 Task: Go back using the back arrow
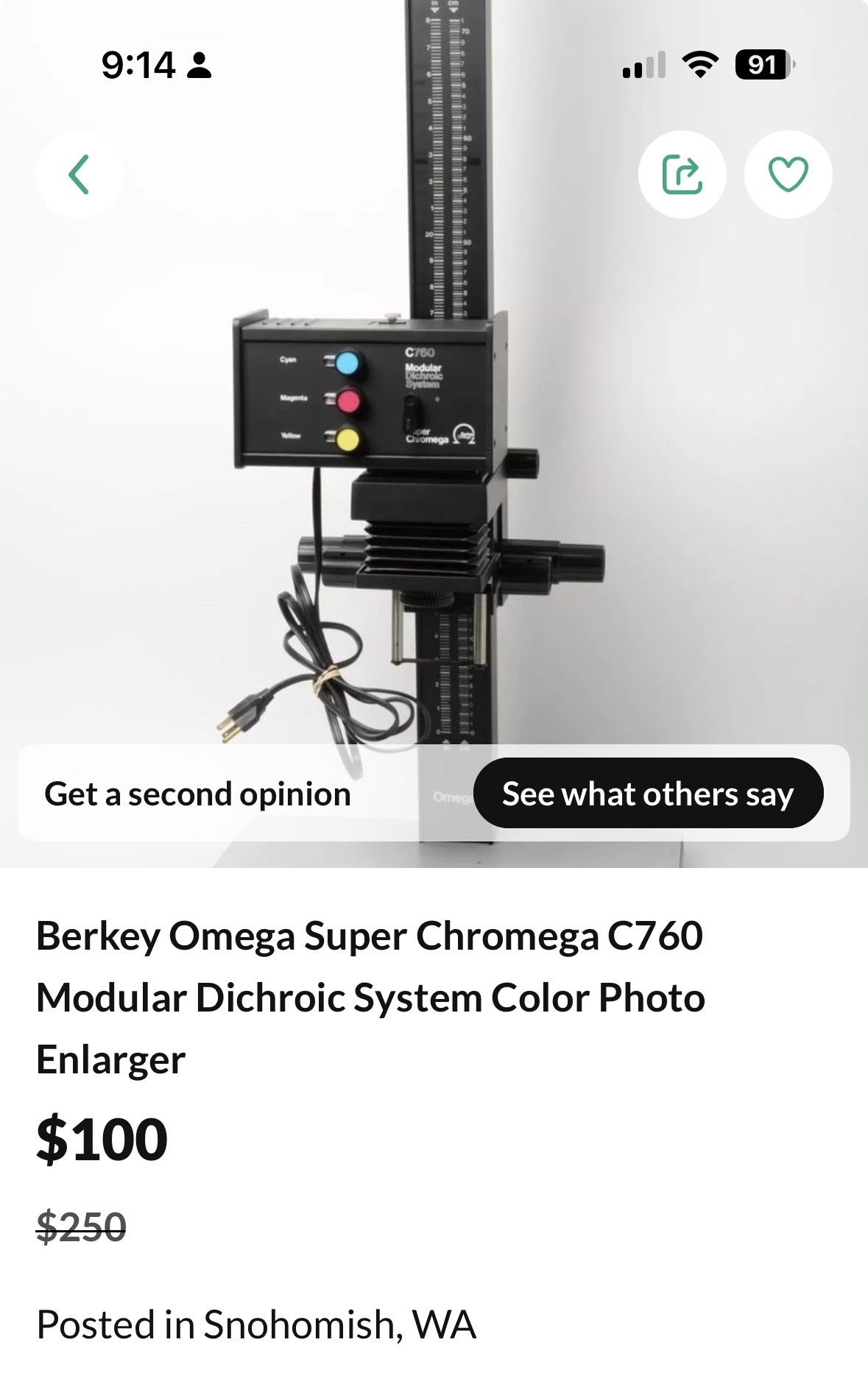click(80, 174)
